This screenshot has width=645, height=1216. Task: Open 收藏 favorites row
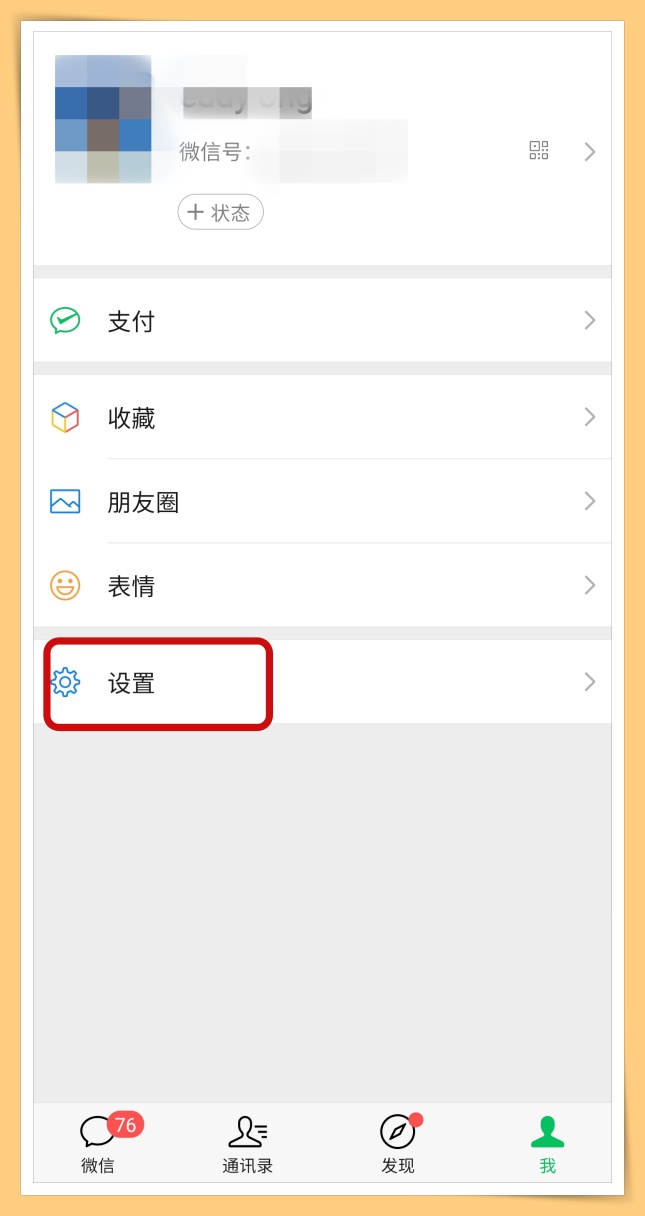(320, 417)
